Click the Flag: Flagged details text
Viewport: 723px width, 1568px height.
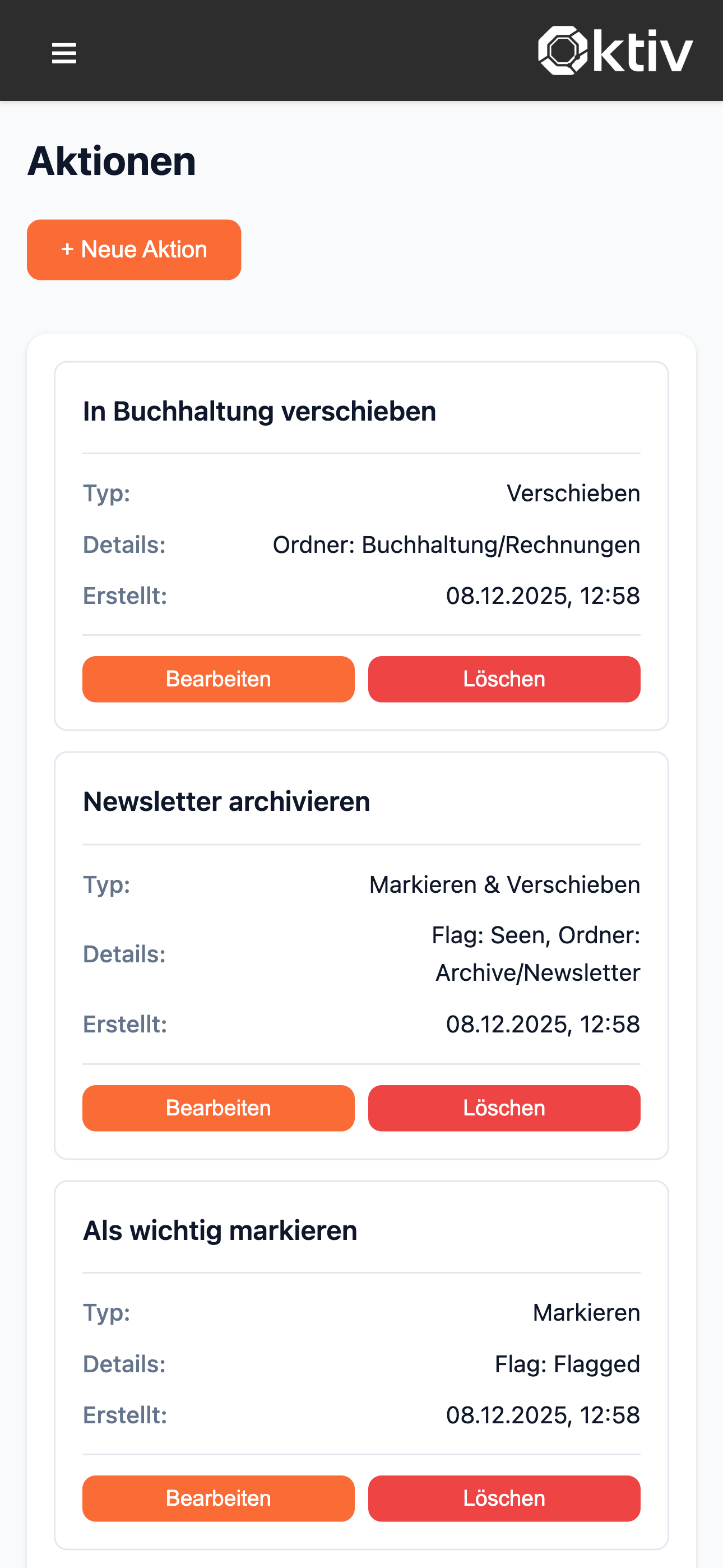(568, 1364)
